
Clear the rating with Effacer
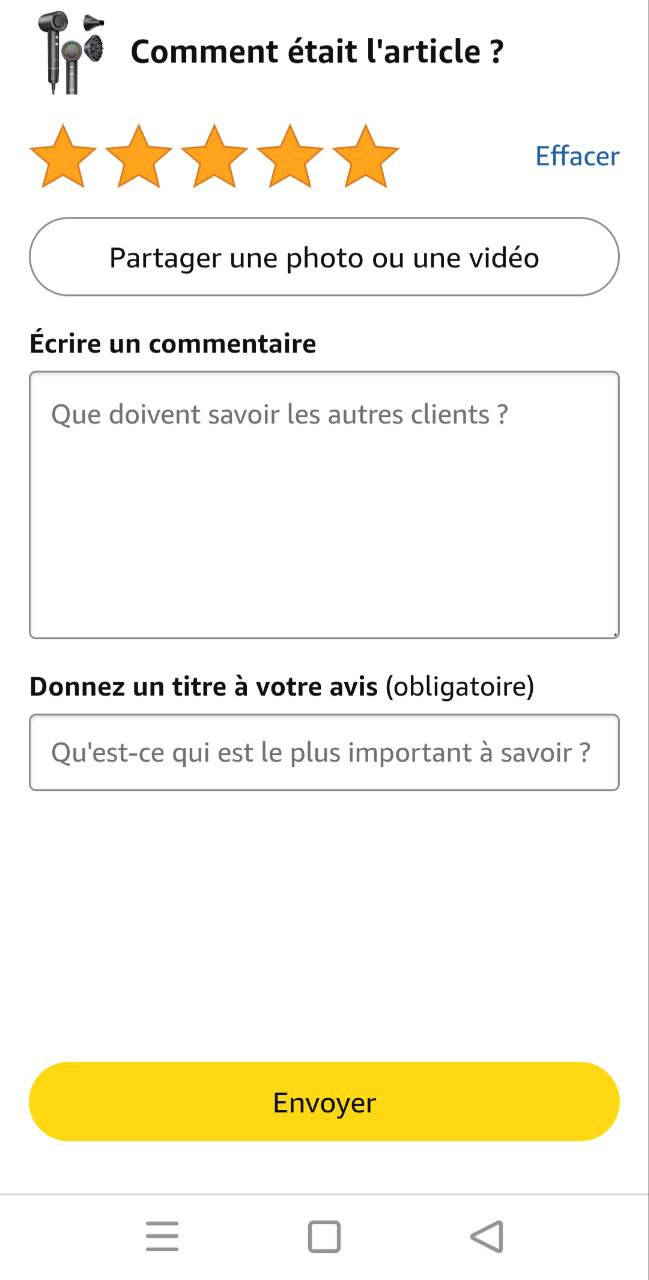[577, 156]
